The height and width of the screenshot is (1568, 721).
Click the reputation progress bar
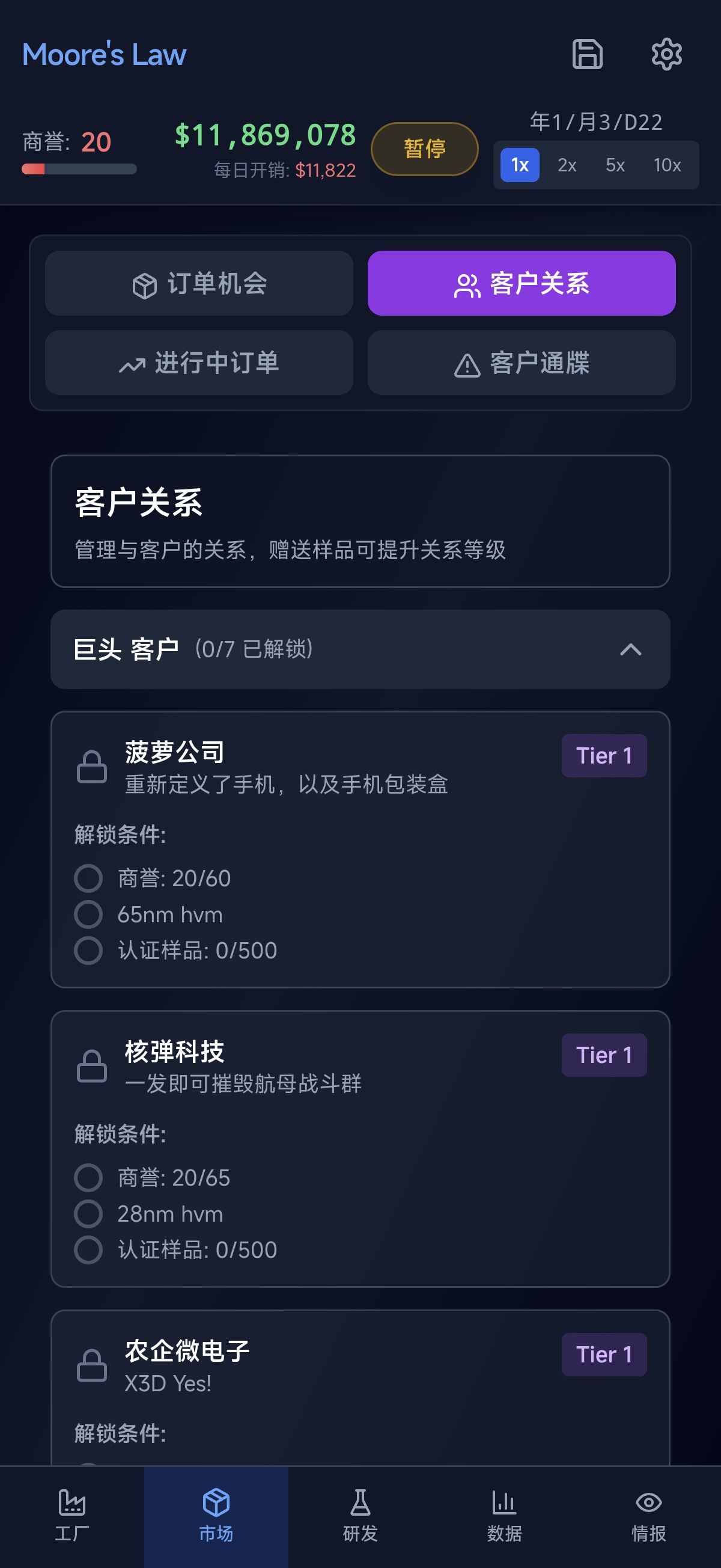click(79, 169)
